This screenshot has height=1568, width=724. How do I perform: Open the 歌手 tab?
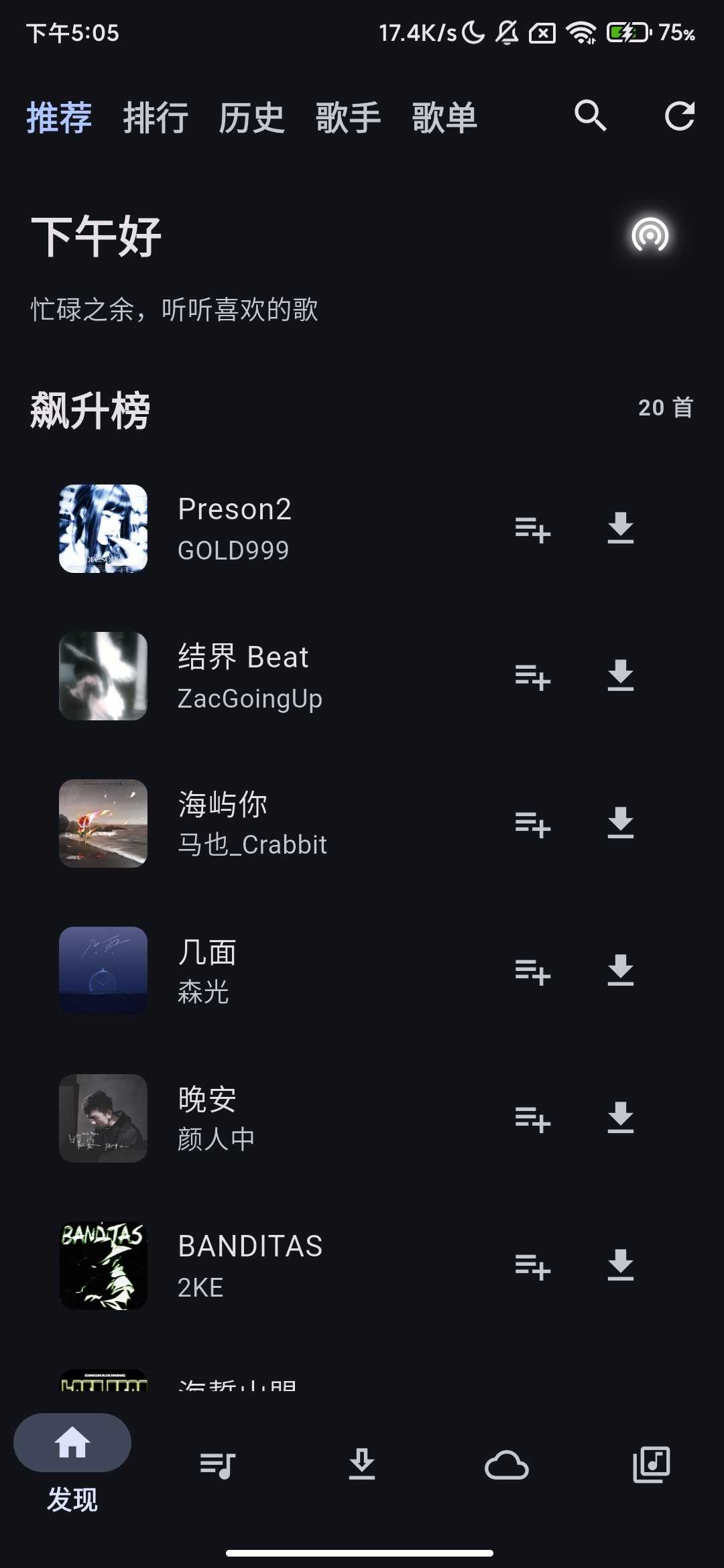(347, 117)
